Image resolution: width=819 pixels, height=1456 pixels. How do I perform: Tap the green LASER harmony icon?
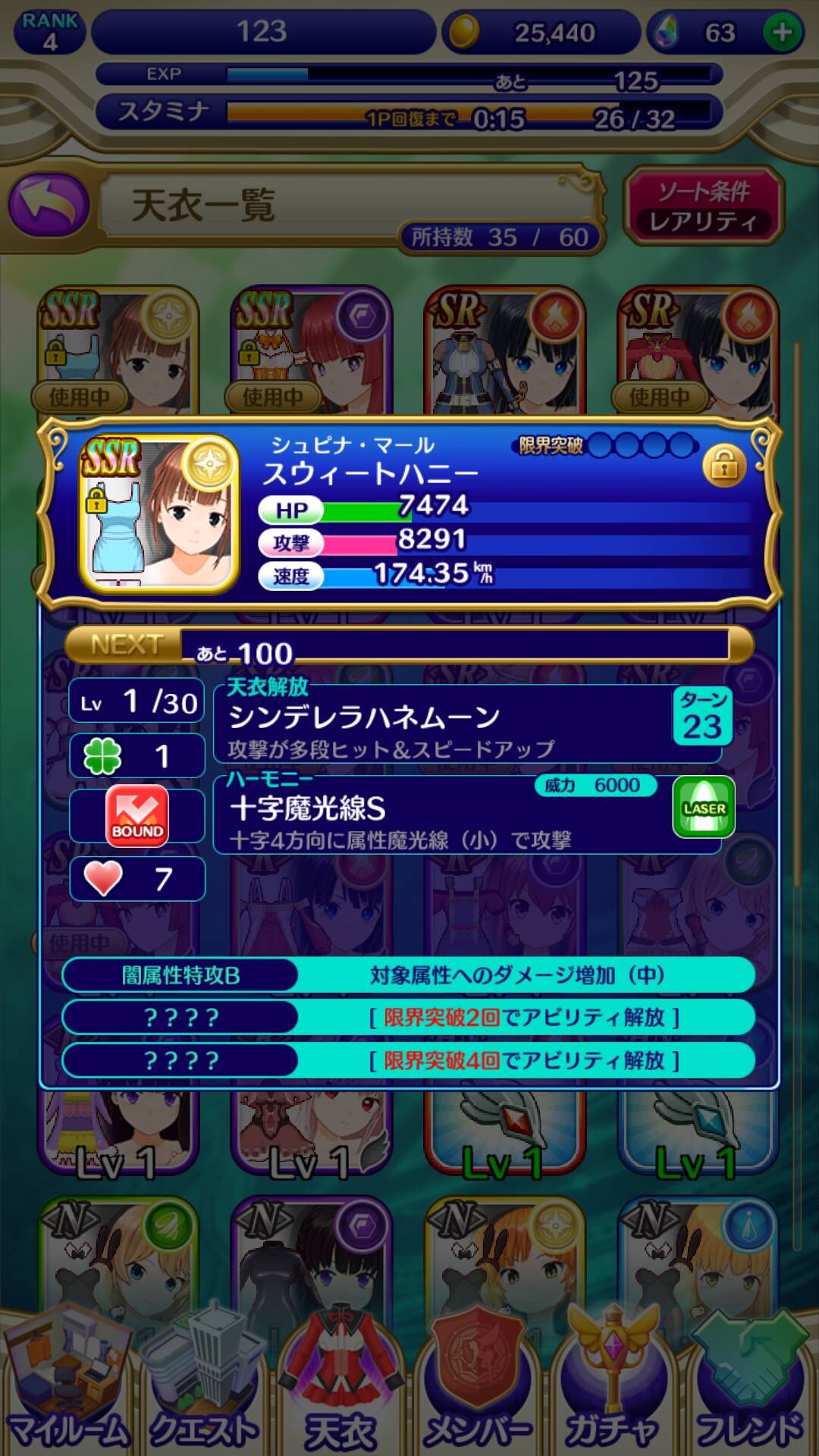[704, 808]
